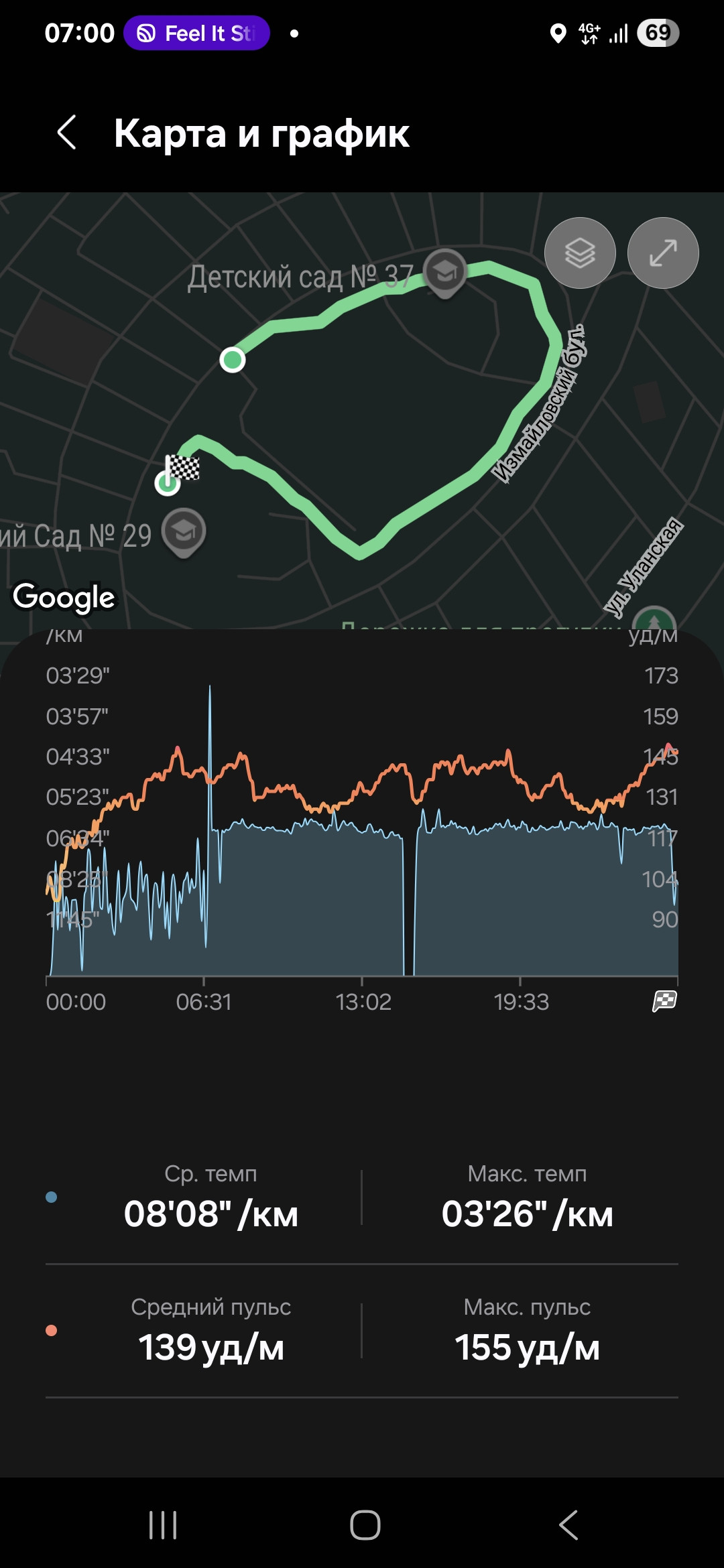The width and height of the screenshot is (724, 1568).
Task: Tap the system back button in navigation bar
Action: [568, 1525]
